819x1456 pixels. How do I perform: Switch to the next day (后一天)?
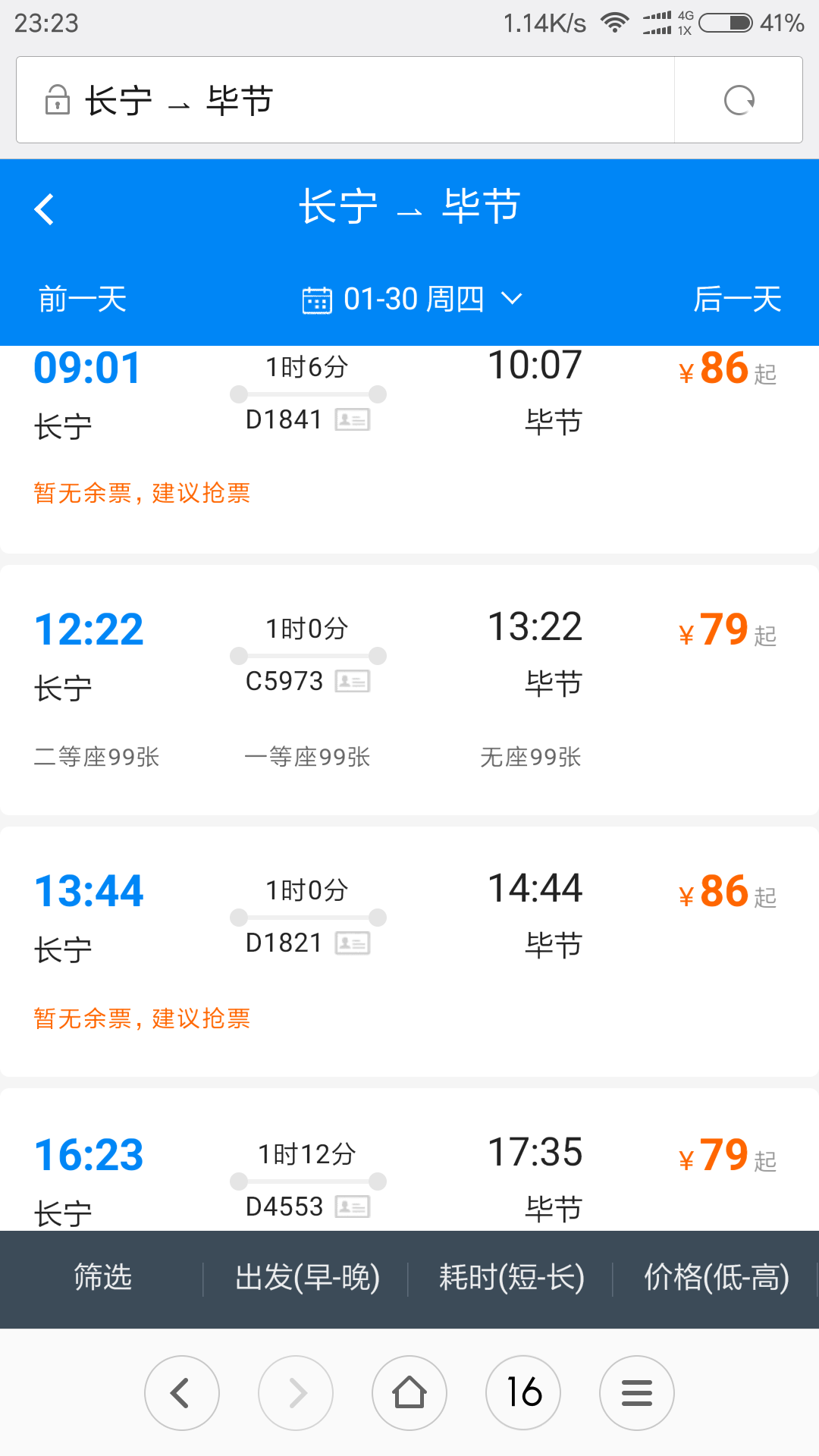pos(737,299)
